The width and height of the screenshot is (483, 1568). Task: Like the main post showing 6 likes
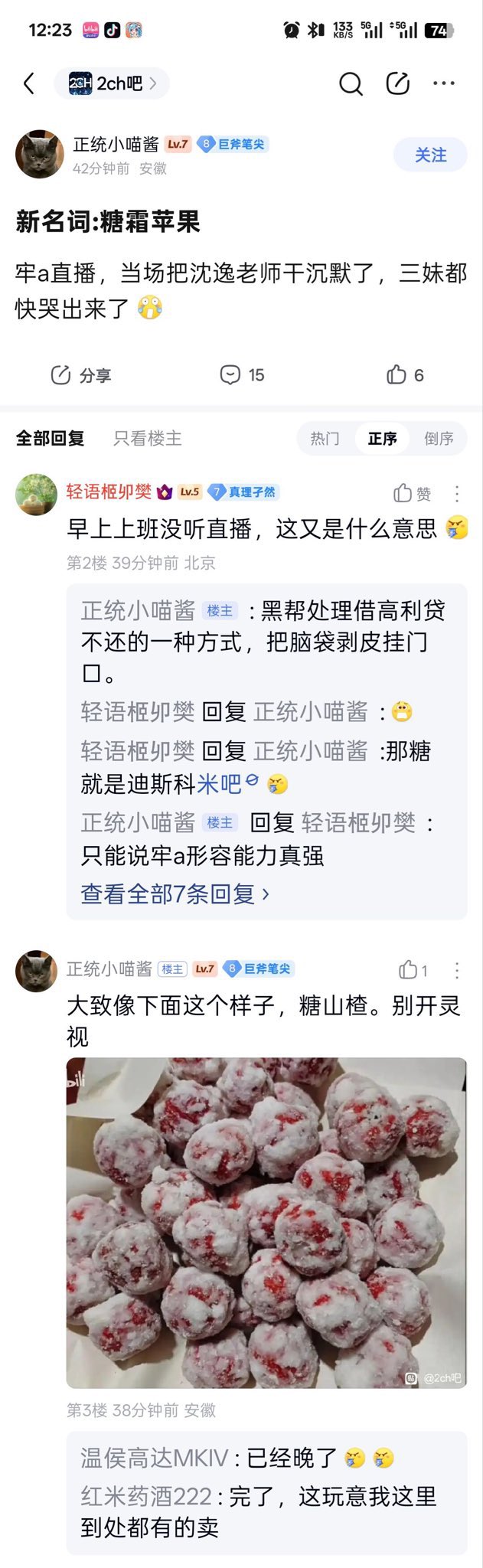[x=405, y=374]
